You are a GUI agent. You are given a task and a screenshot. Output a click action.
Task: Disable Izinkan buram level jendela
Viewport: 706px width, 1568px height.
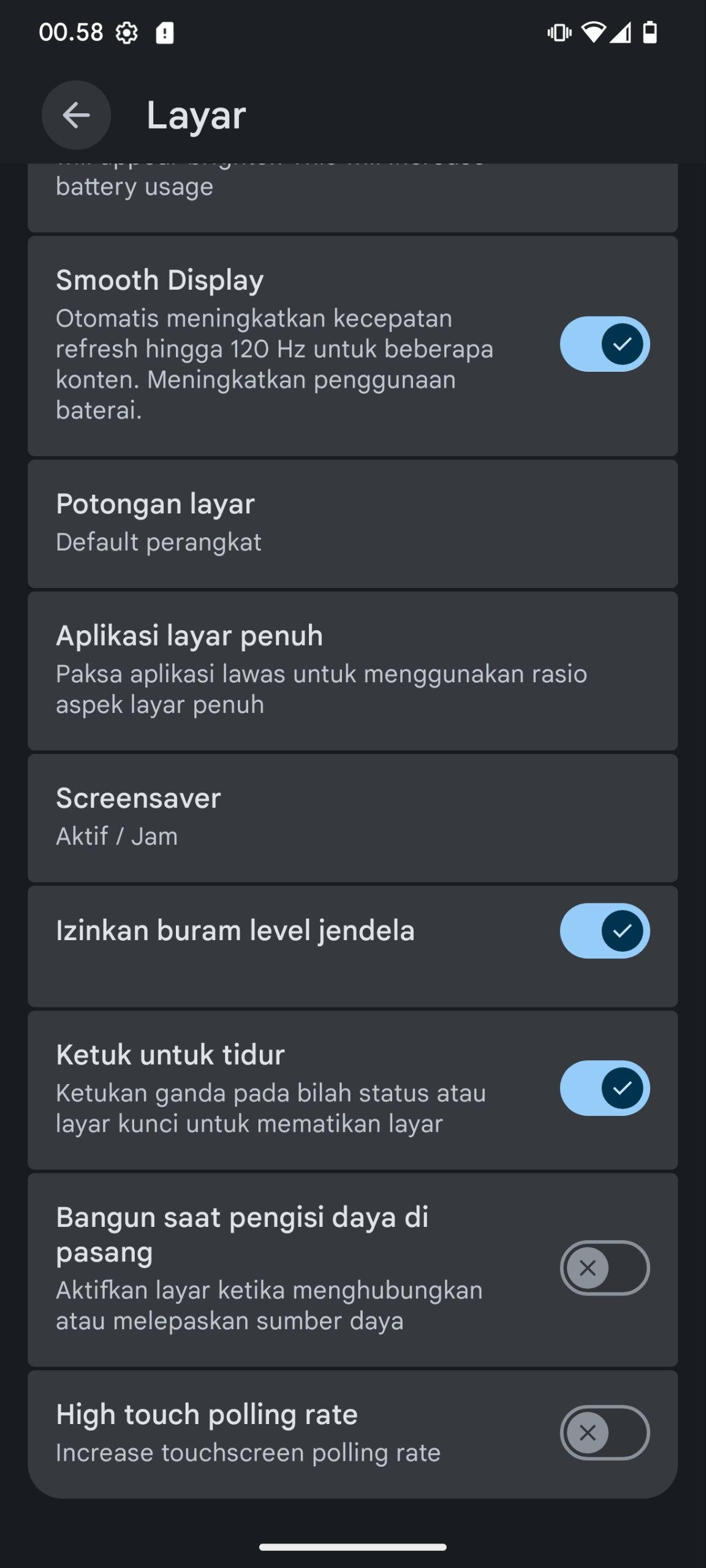pos(604,931)
